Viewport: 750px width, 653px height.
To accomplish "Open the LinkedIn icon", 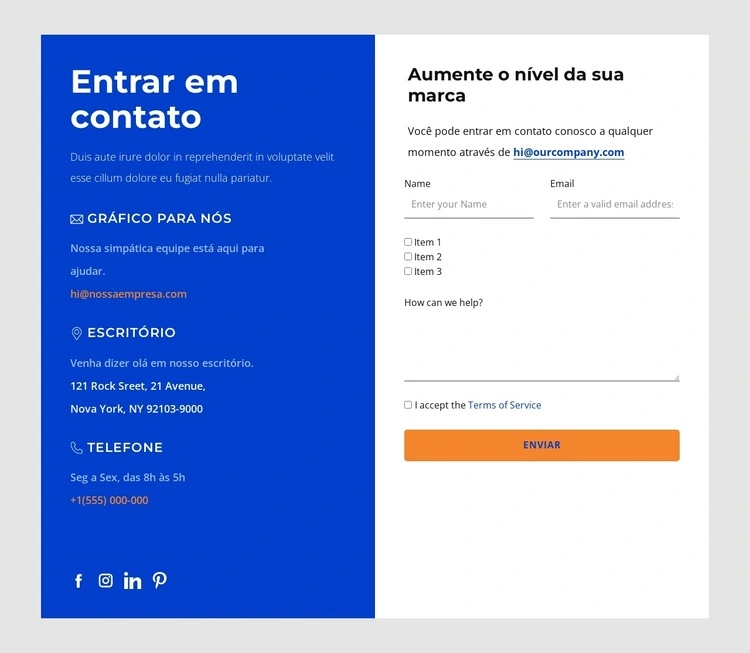I will click(132, 581).
